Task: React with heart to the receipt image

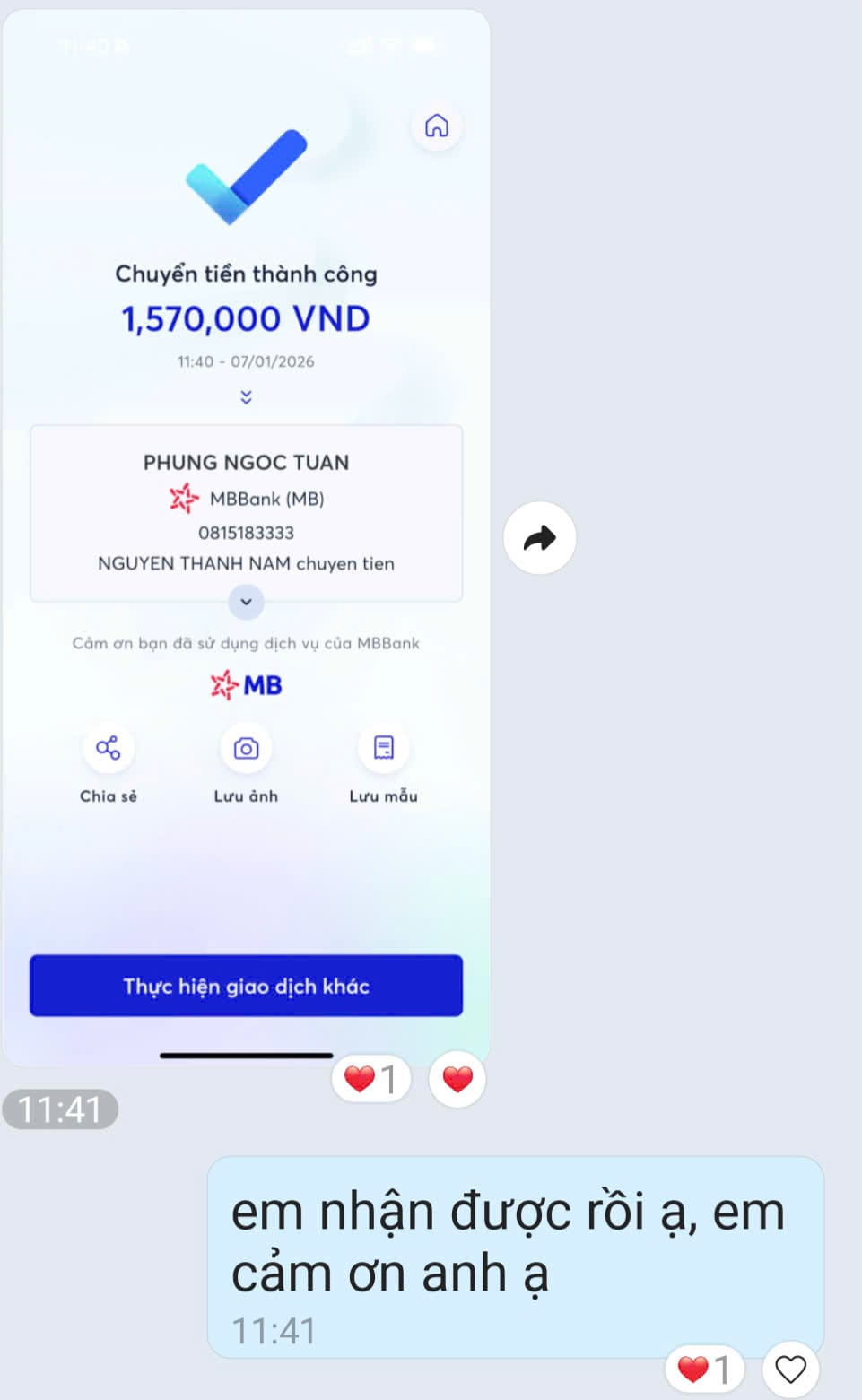Action: click(x=457, y=1079)
